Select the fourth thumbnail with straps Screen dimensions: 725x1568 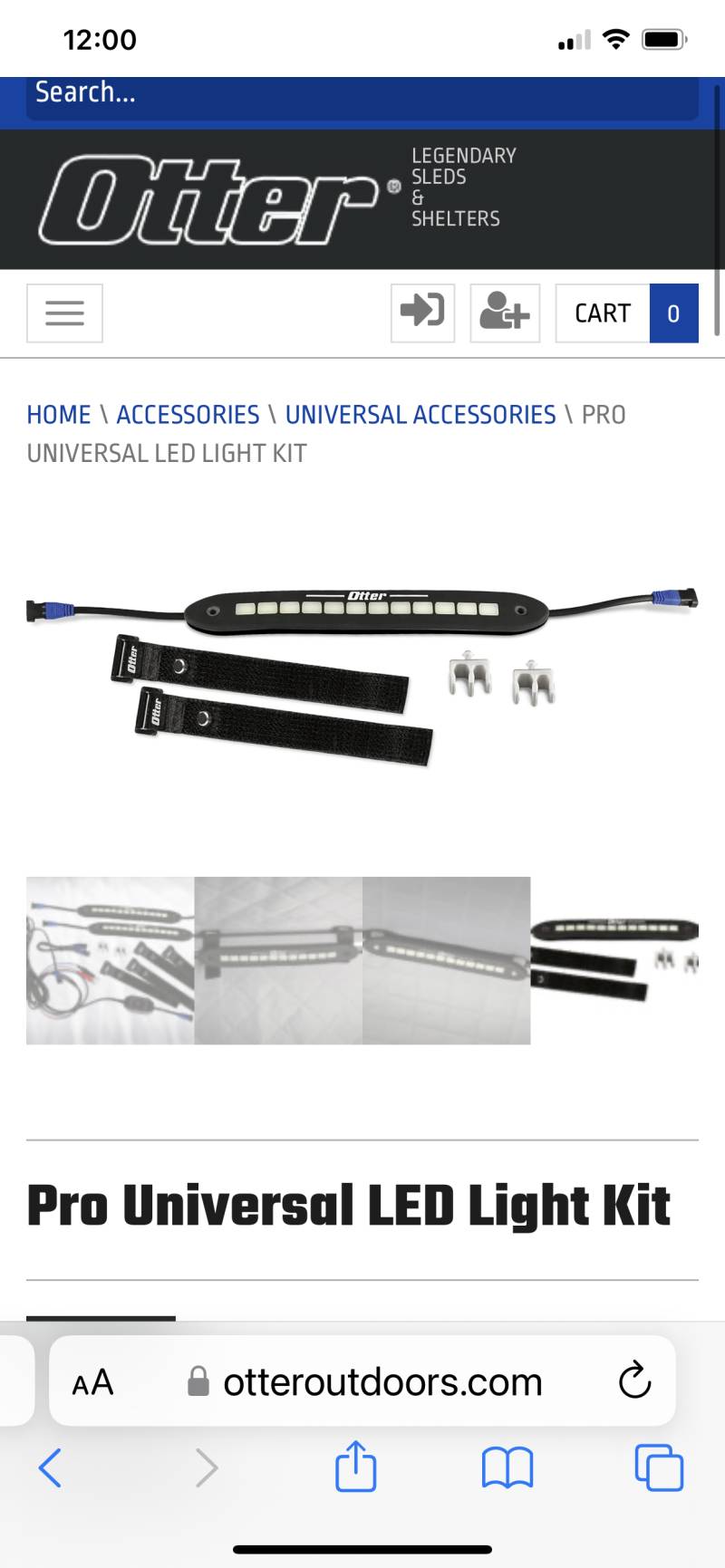point(614,960)
